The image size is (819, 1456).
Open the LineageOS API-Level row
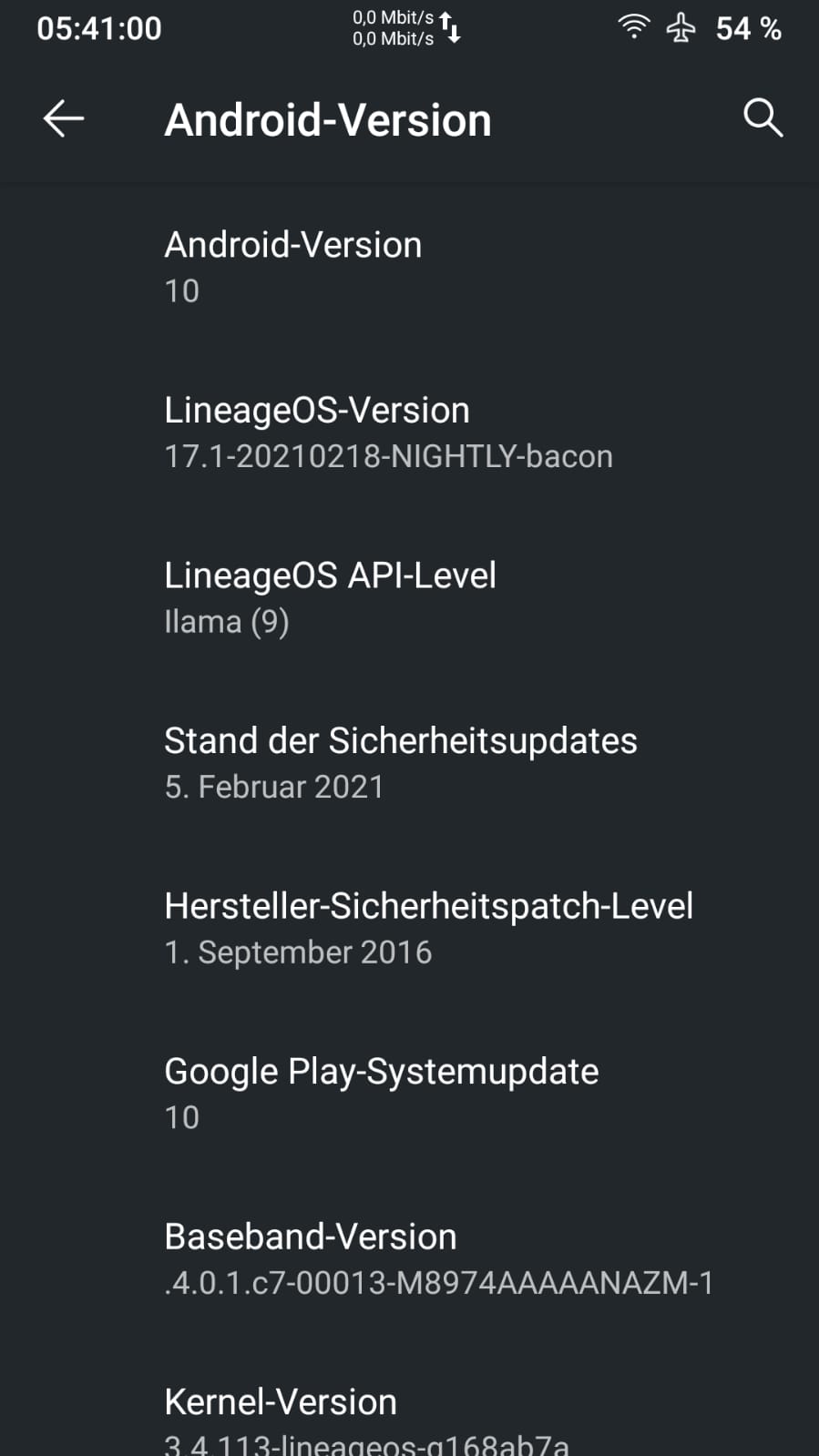pyautogui.click(x=409, y=597)
